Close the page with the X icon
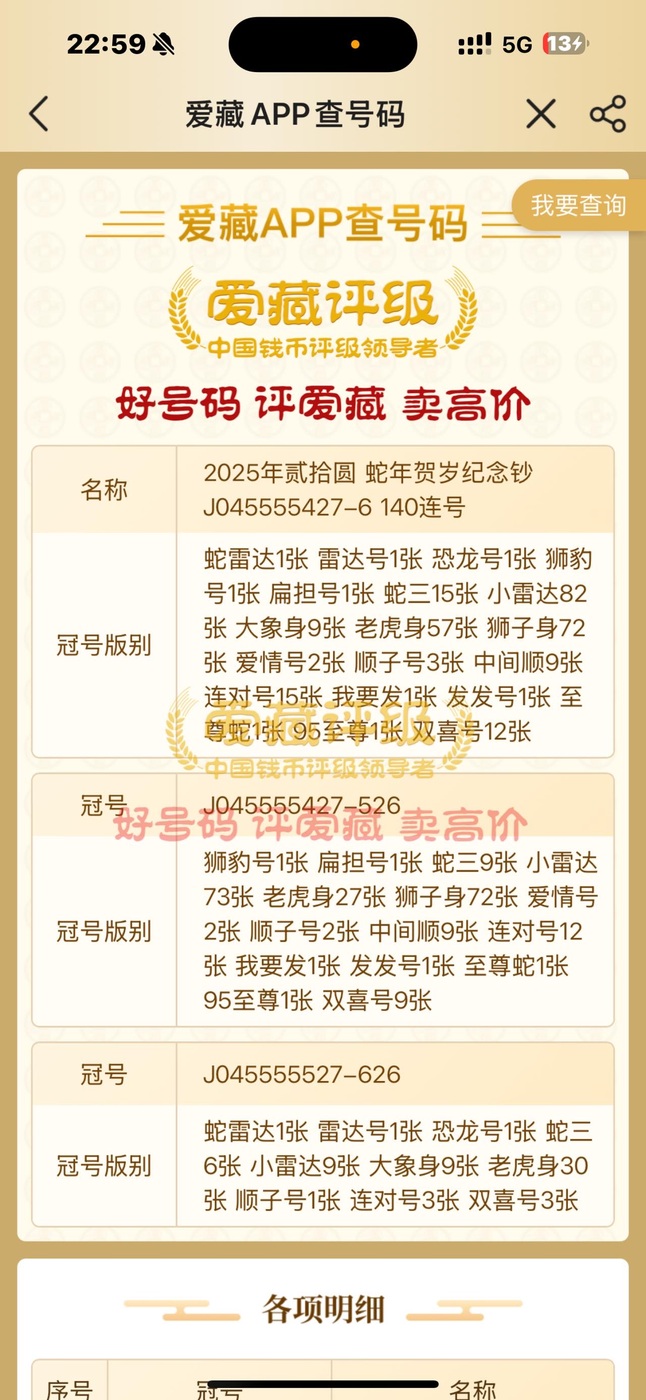This screenshot has height=1400, width=646. pos(541,114)
